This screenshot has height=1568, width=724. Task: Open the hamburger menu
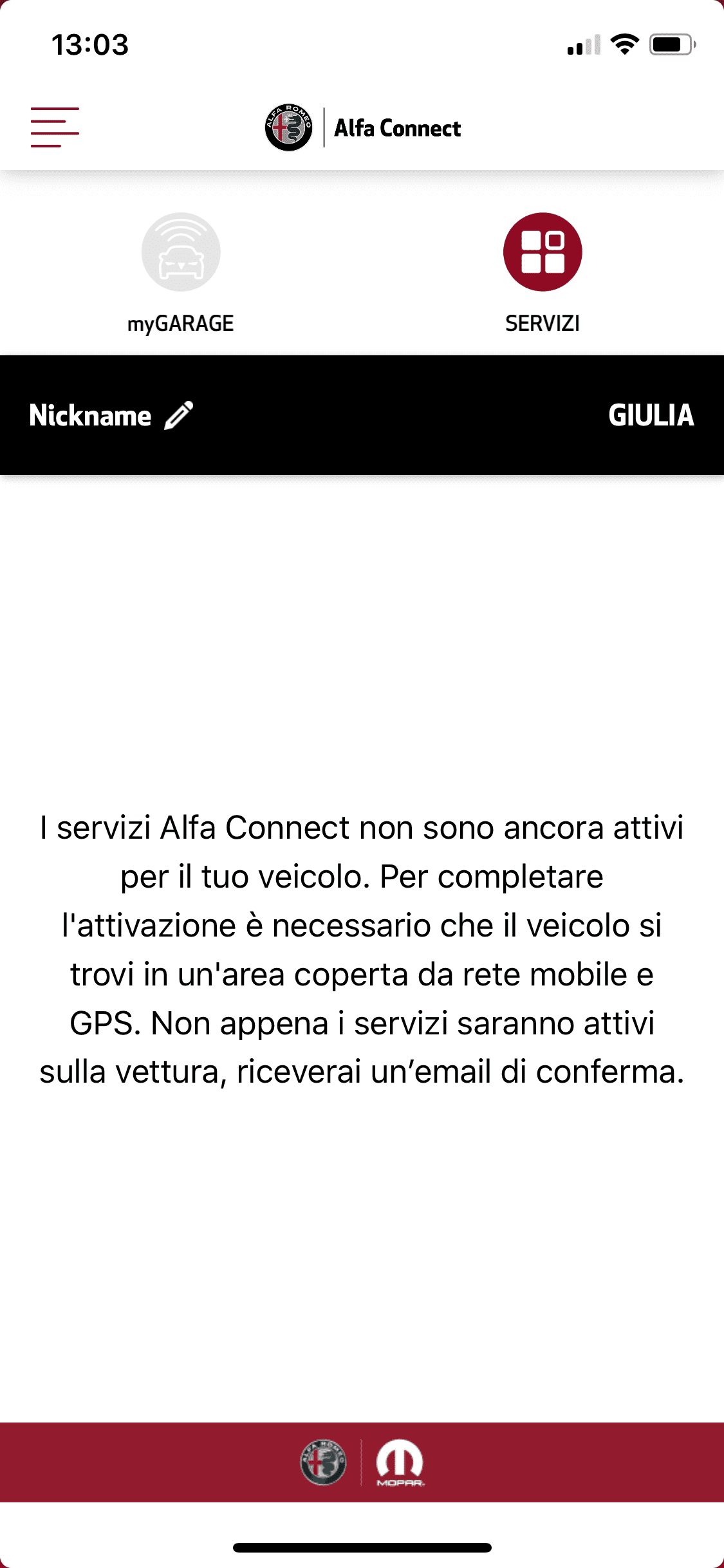click(55, 127)
